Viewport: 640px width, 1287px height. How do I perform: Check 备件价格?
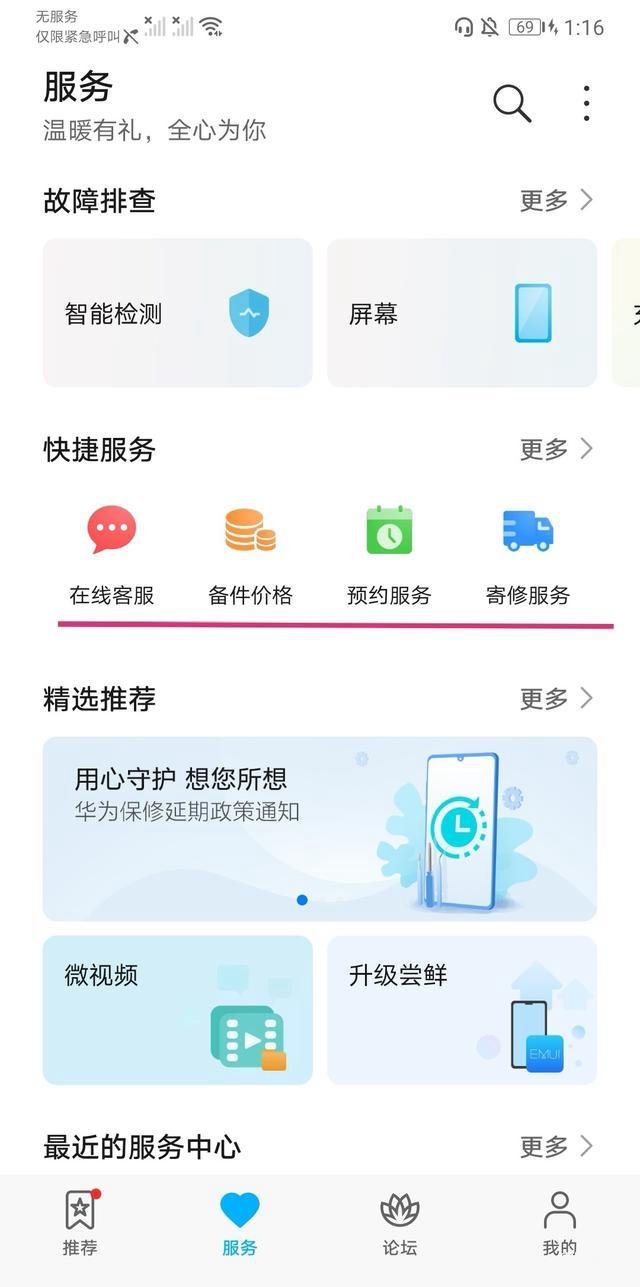(x=250, y=555)
